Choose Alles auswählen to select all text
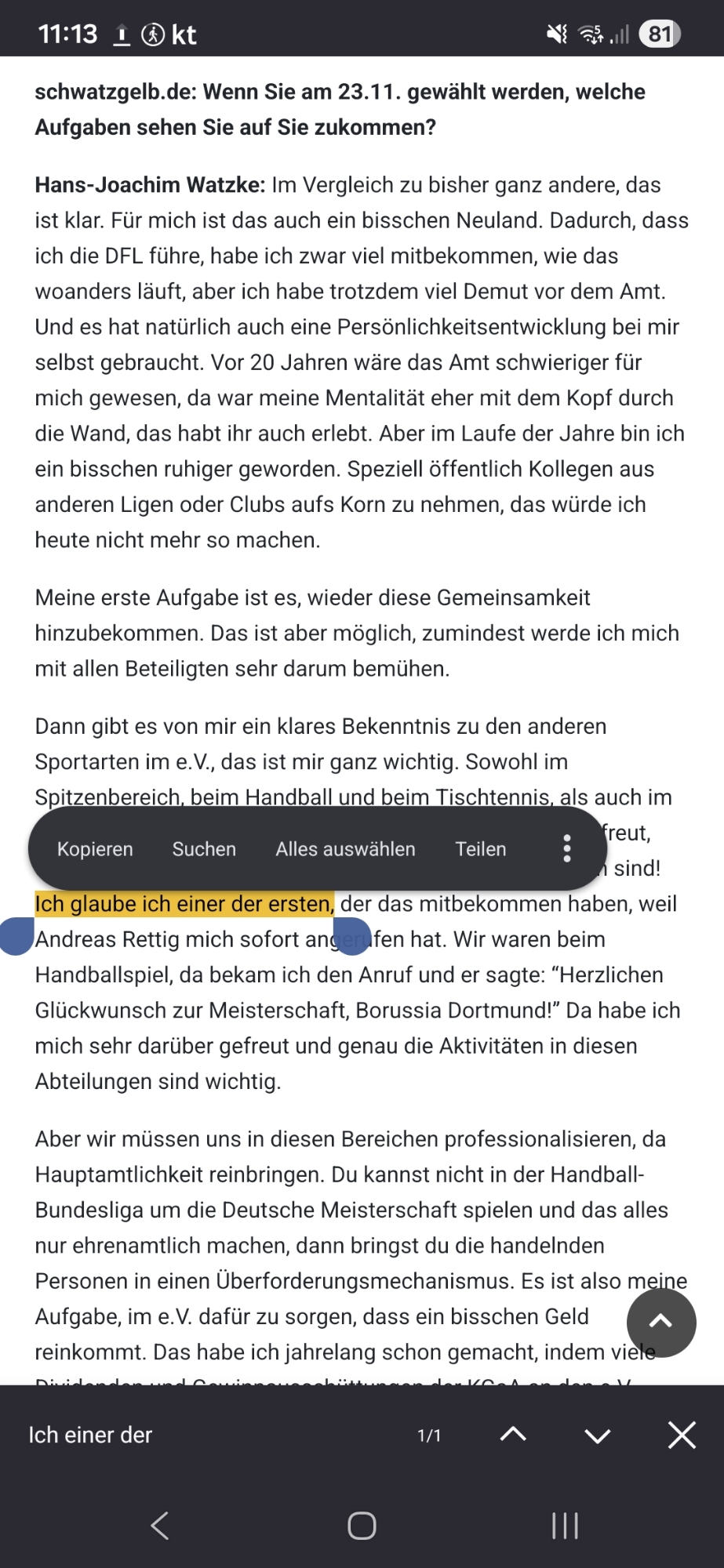 click(x=345, y=849)
